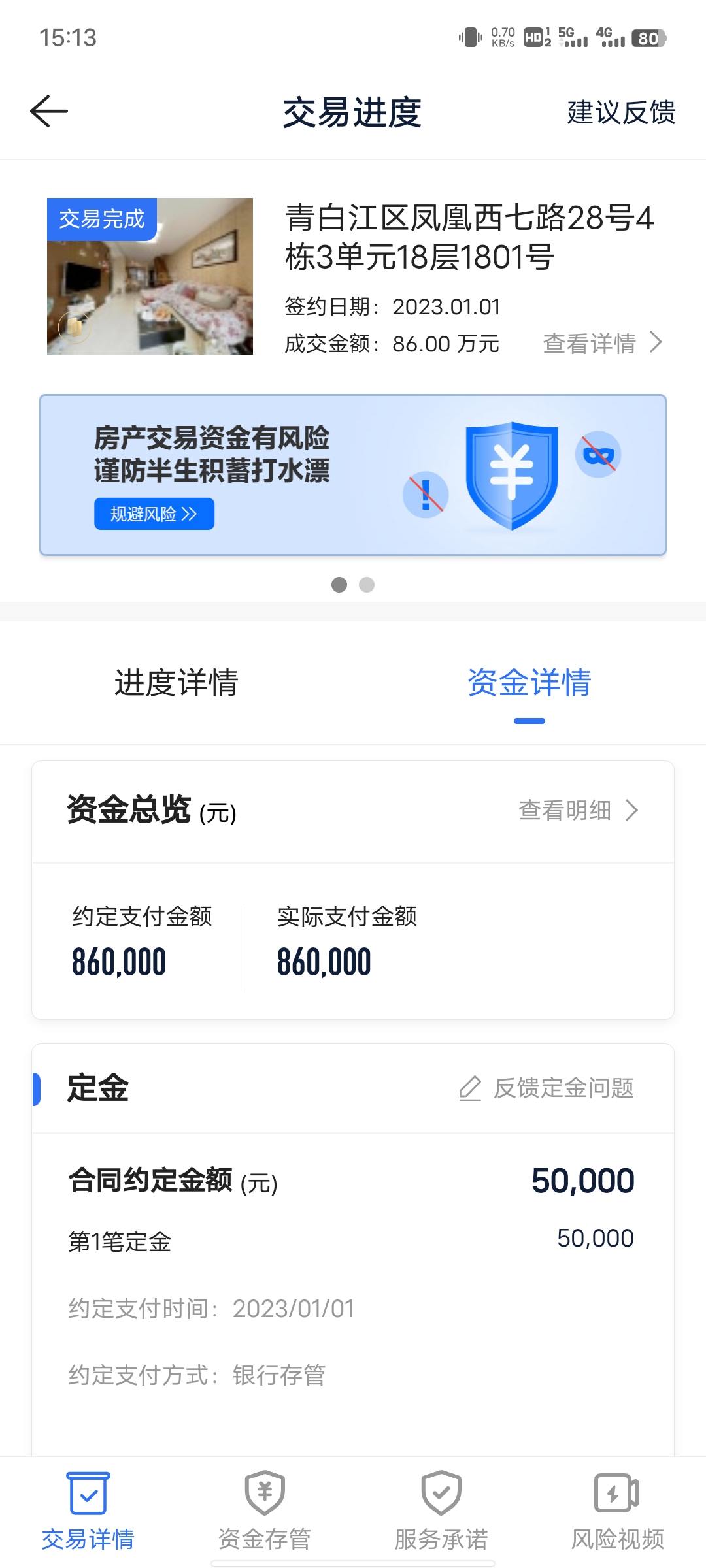706x1568 pixels.
Task: Open 查看明细 in 资金总览
Action: coord(578,810)
